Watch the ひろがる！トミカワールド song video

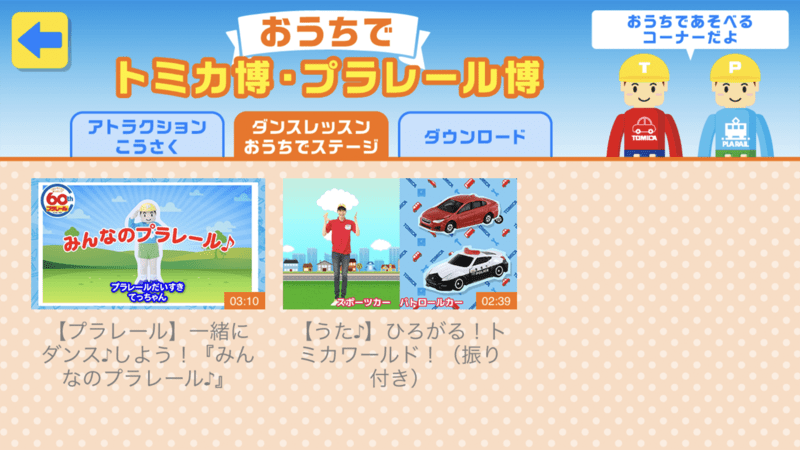click(x=399, y=243)
